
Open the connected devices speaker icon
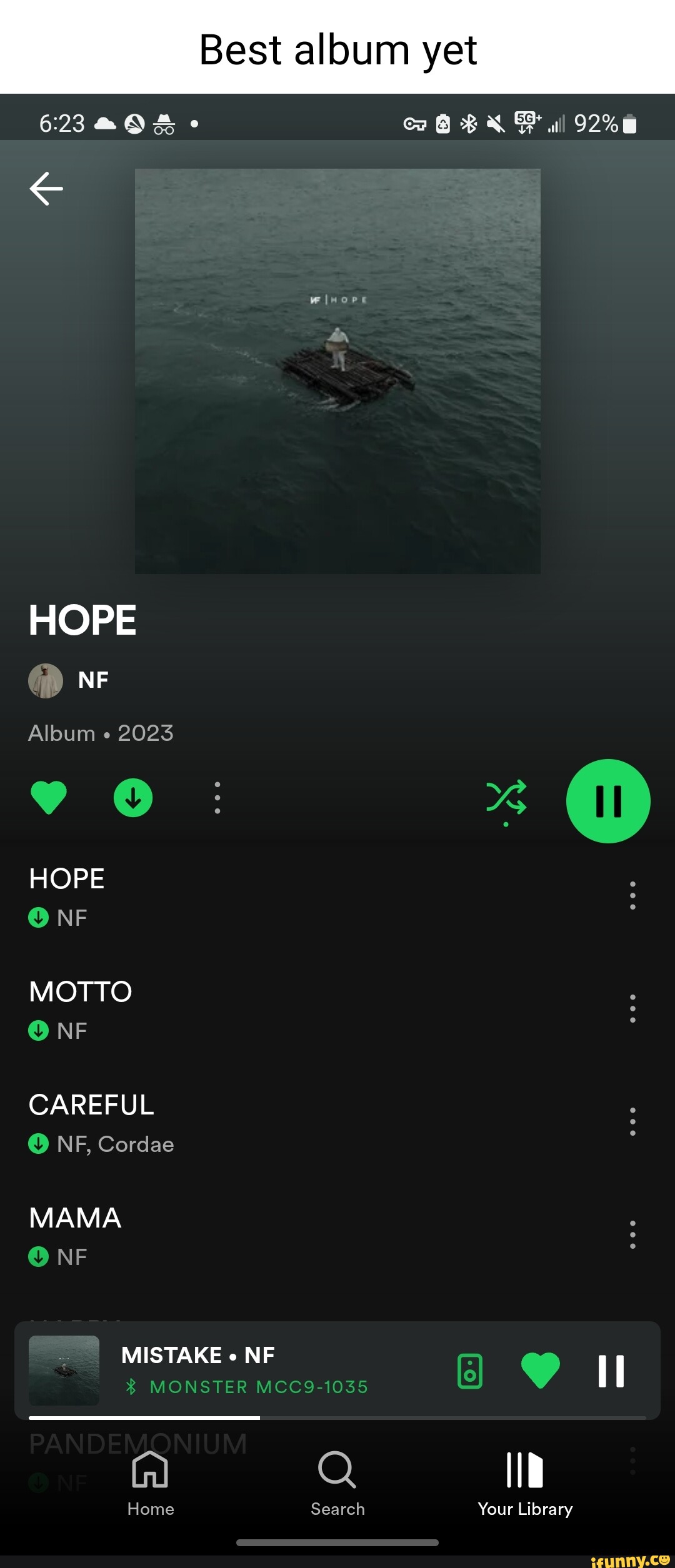[x=470, y=1371]
